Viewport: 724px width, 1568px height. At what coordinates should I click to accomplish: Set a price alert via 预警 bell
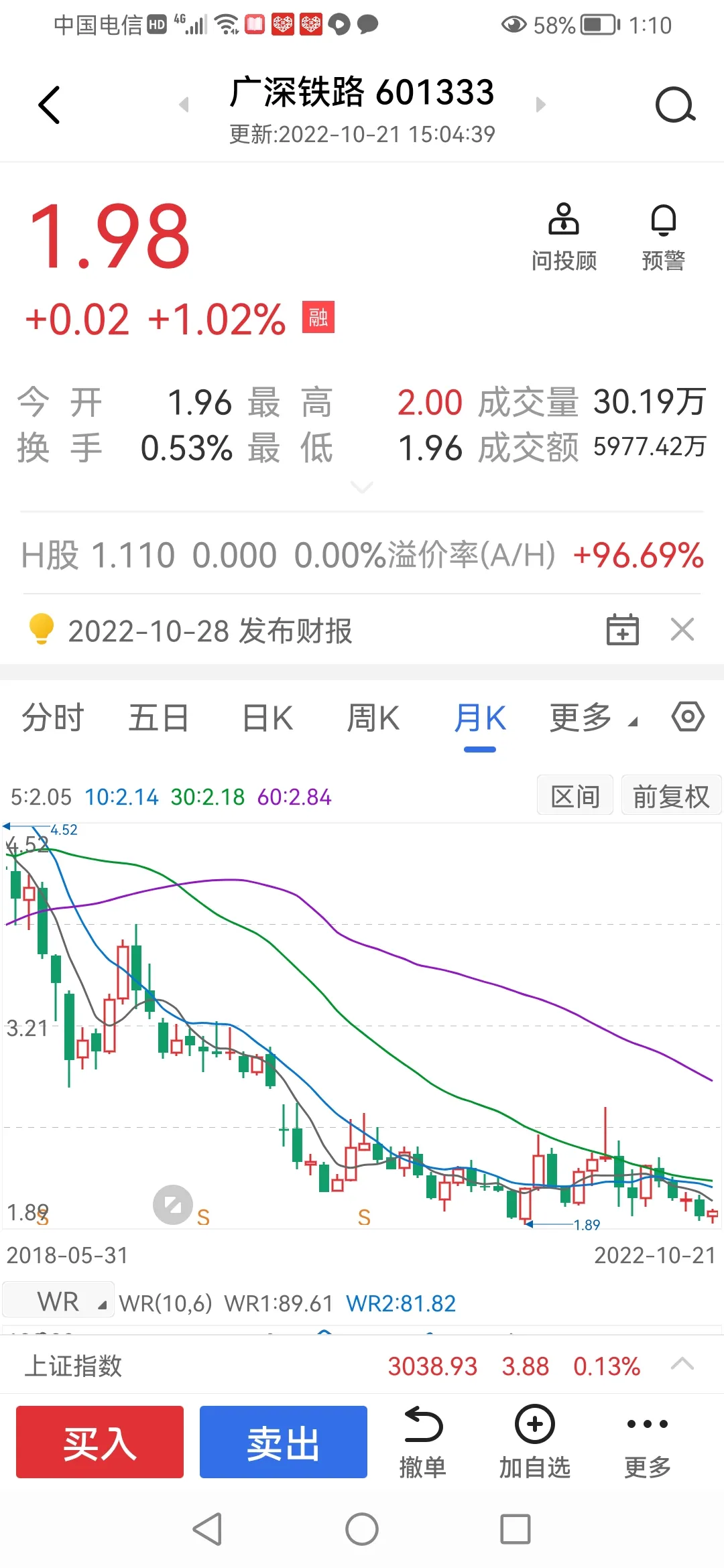click(663, 237)
